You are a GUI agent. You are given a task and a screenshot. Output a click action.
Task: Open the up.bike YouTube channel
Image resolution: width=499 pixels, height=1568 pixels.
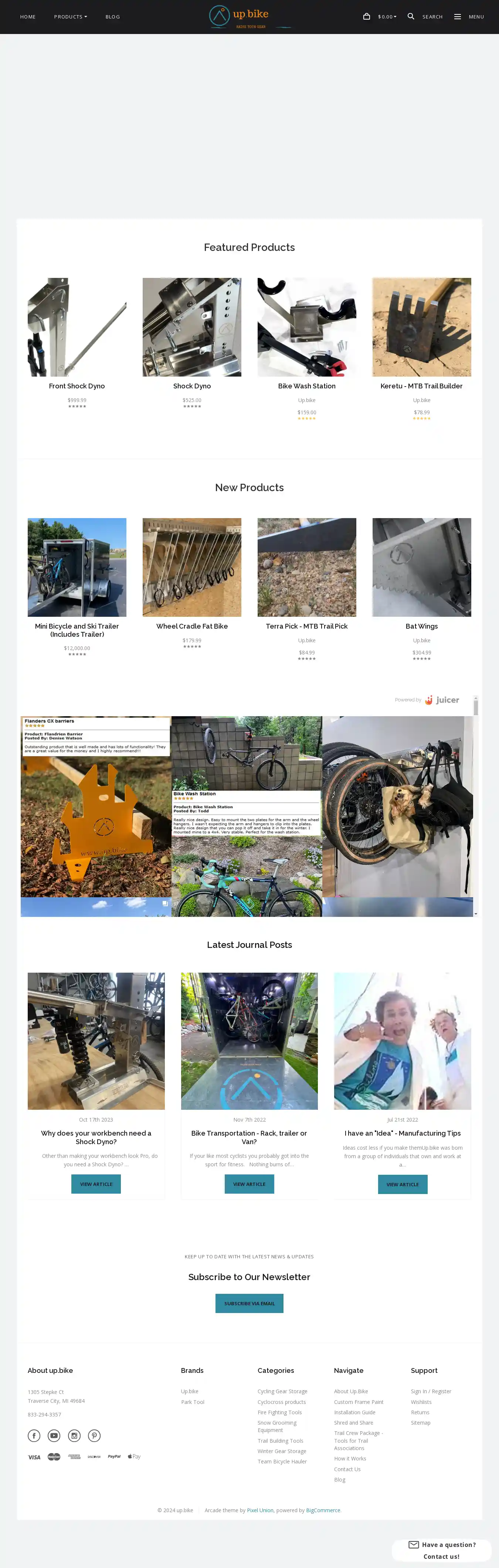click(x=54, y=1435)
